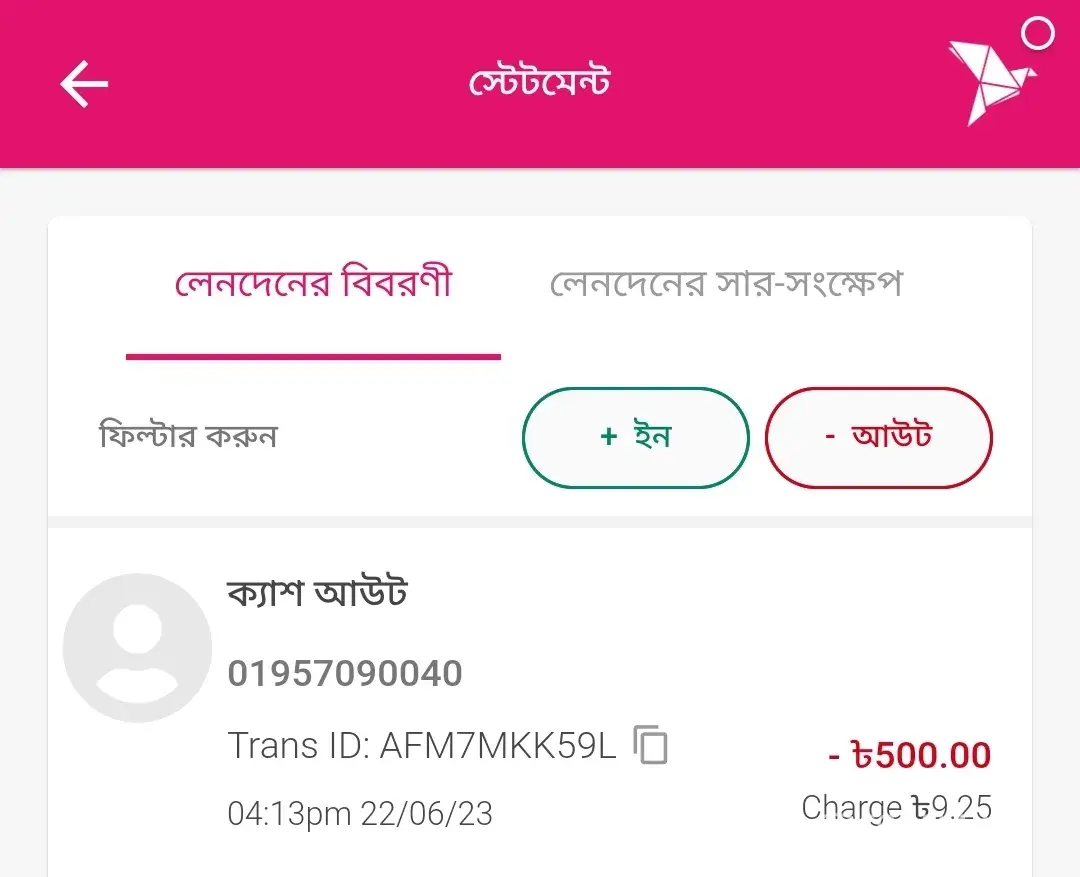1080x877 pixels.
Task: Switch to the লেনদেনের সার-সংক্ষেপ tab
Action: click(x=727, y=285)
